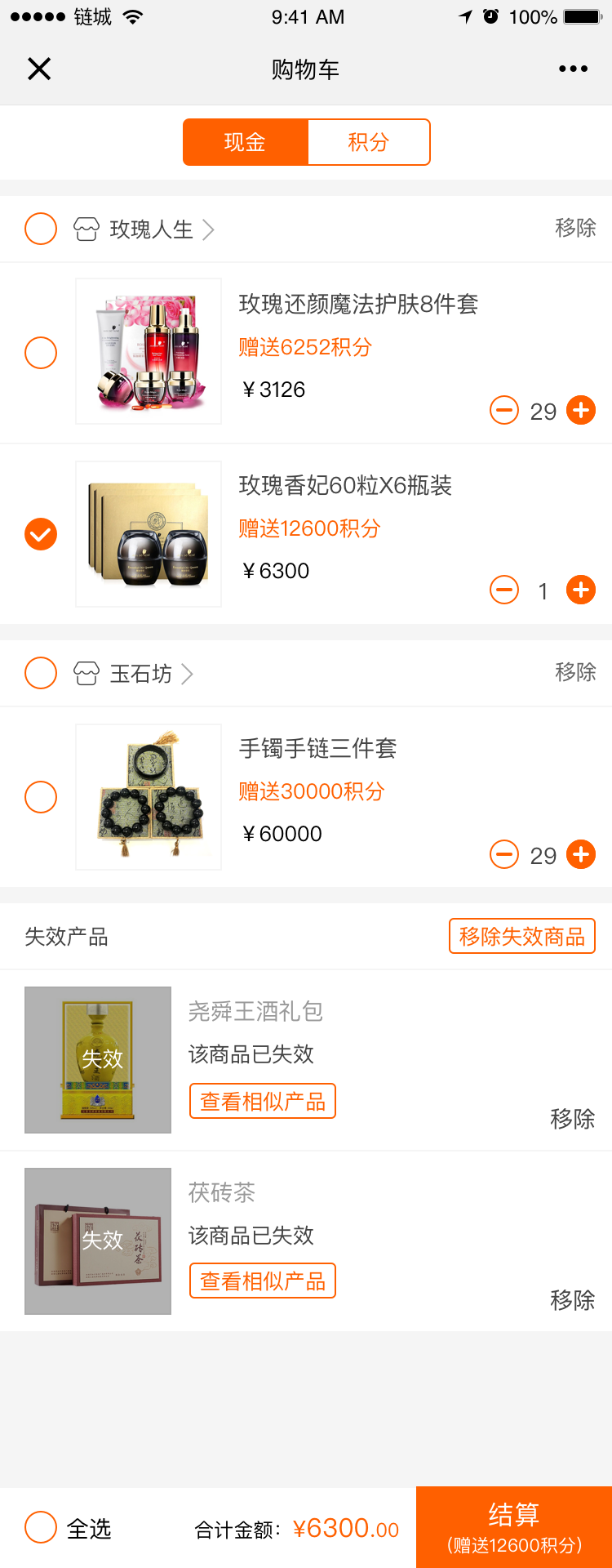Image resolution: width=612 pixels, height=1568 pixels.
Task: Select all items from 玉石坊 store
Action: 41,673
